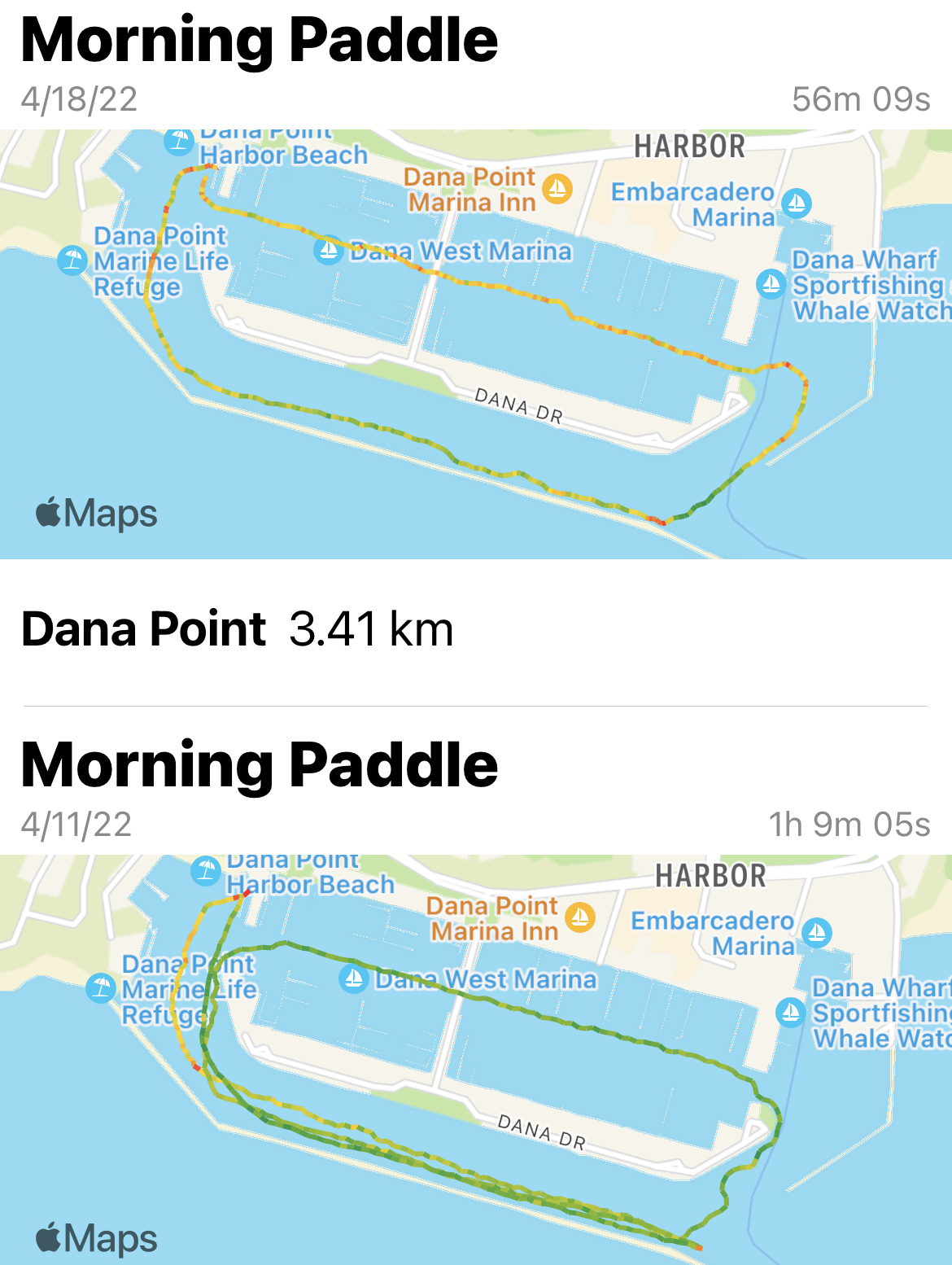This screenshot has height=1265, width=952.
Task: Open the Morning Paddle workout from 4/18/22
Action: [x=259, y=41]
